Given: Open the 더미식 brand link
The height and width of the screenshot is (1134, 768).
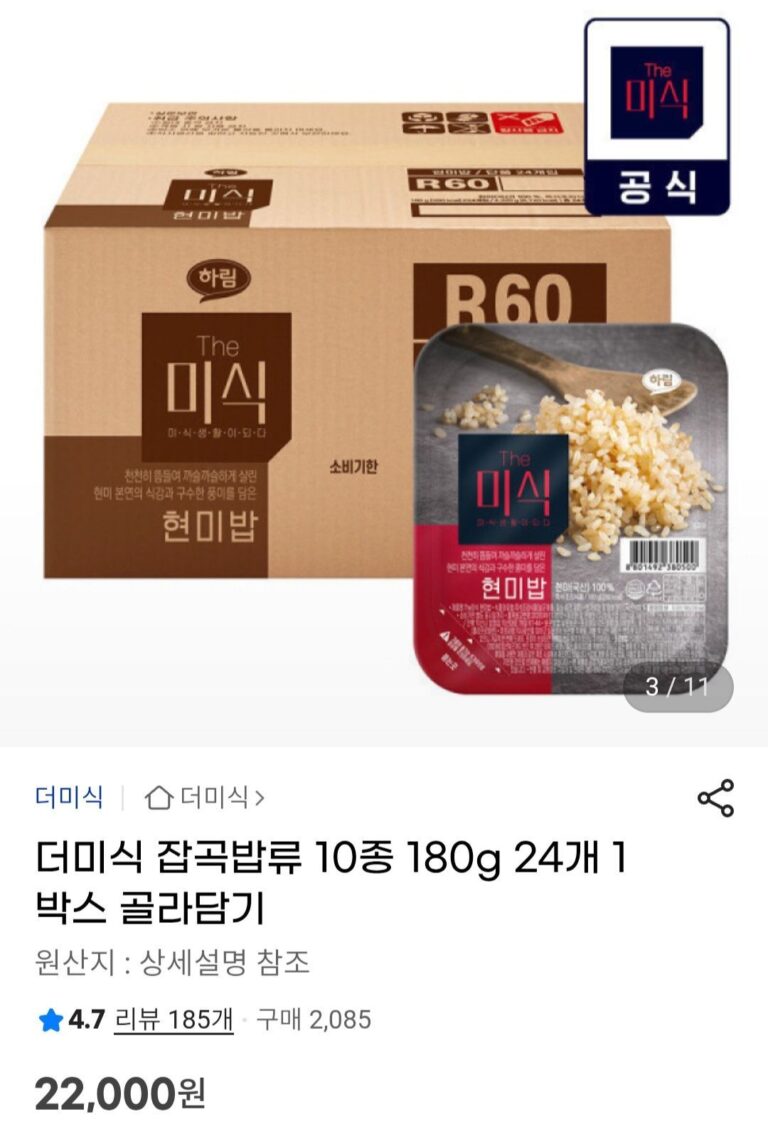Looking at the screenshot, I should point(68,797).
